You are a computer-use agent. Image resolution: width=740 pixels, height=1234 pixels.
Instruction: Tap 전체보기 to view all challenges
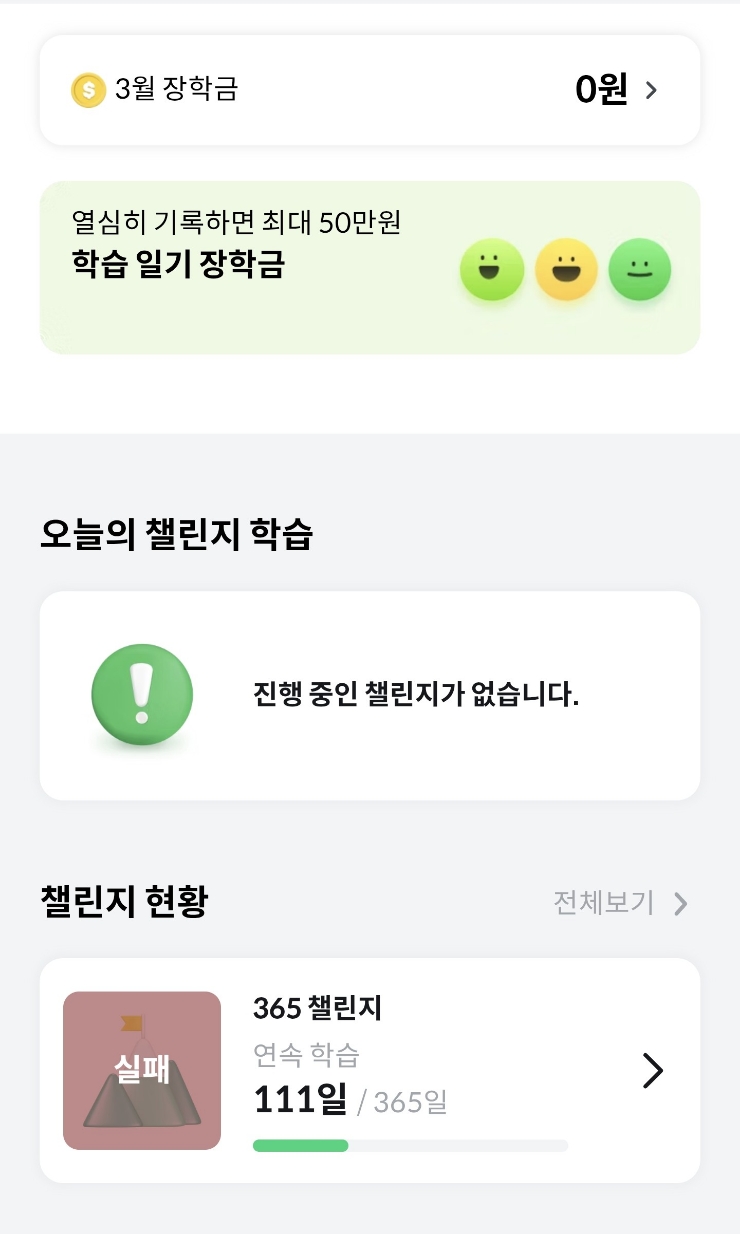pyautogui.click(x=621, y=904)
